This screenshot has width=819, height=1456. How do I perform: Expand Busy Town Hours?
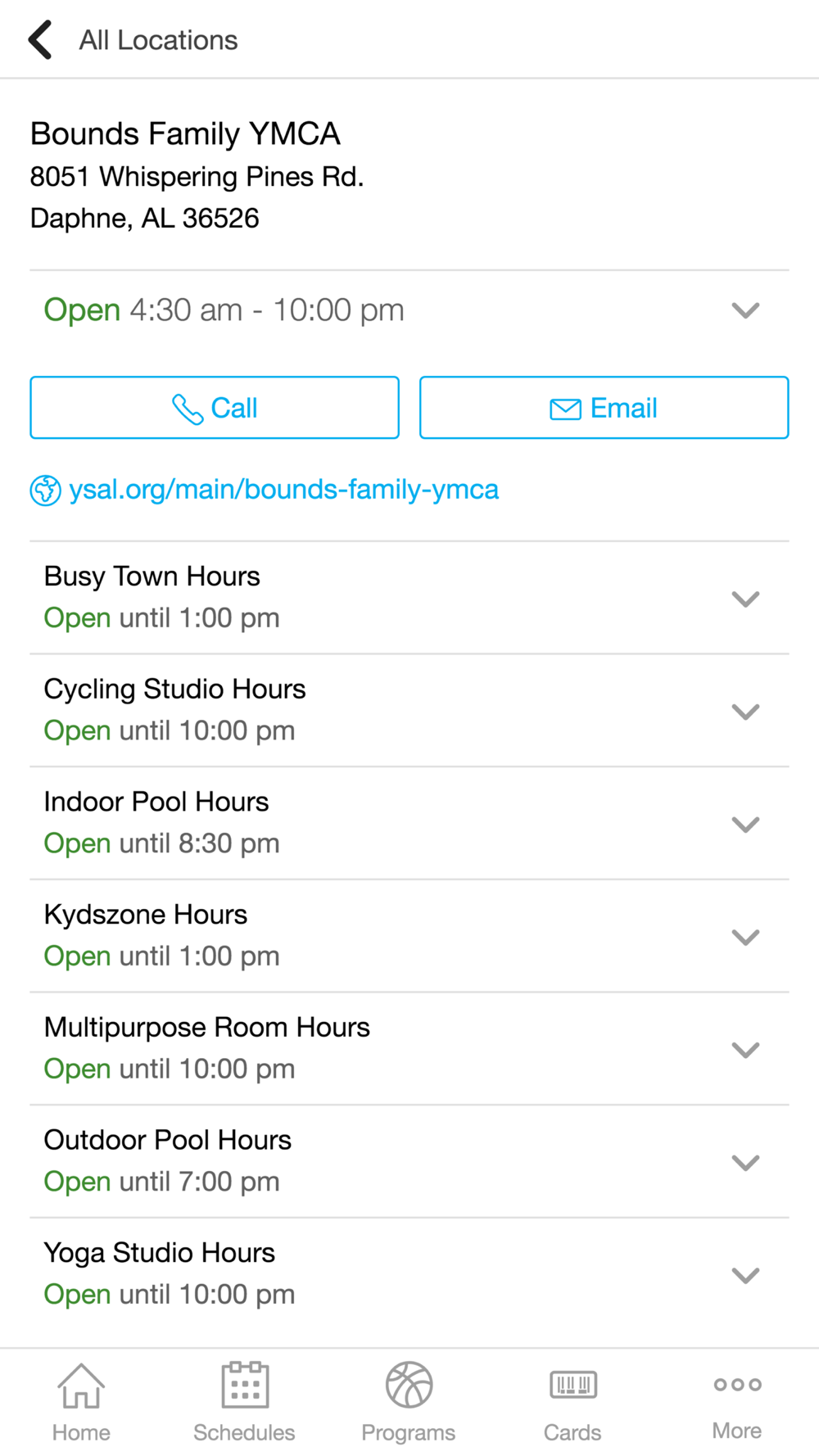(x=409, y=598)
